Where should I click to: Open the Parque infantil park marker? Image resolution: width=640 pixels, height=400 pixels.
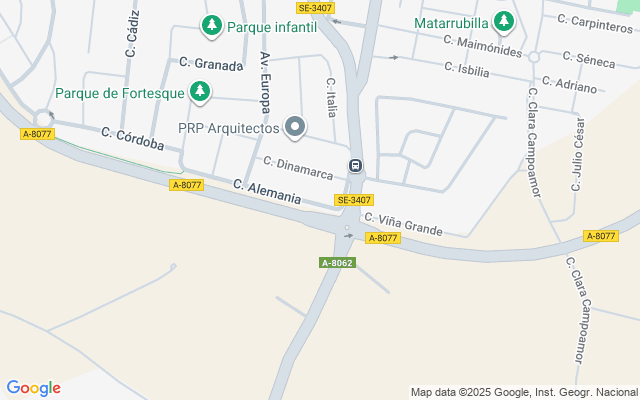211,26
